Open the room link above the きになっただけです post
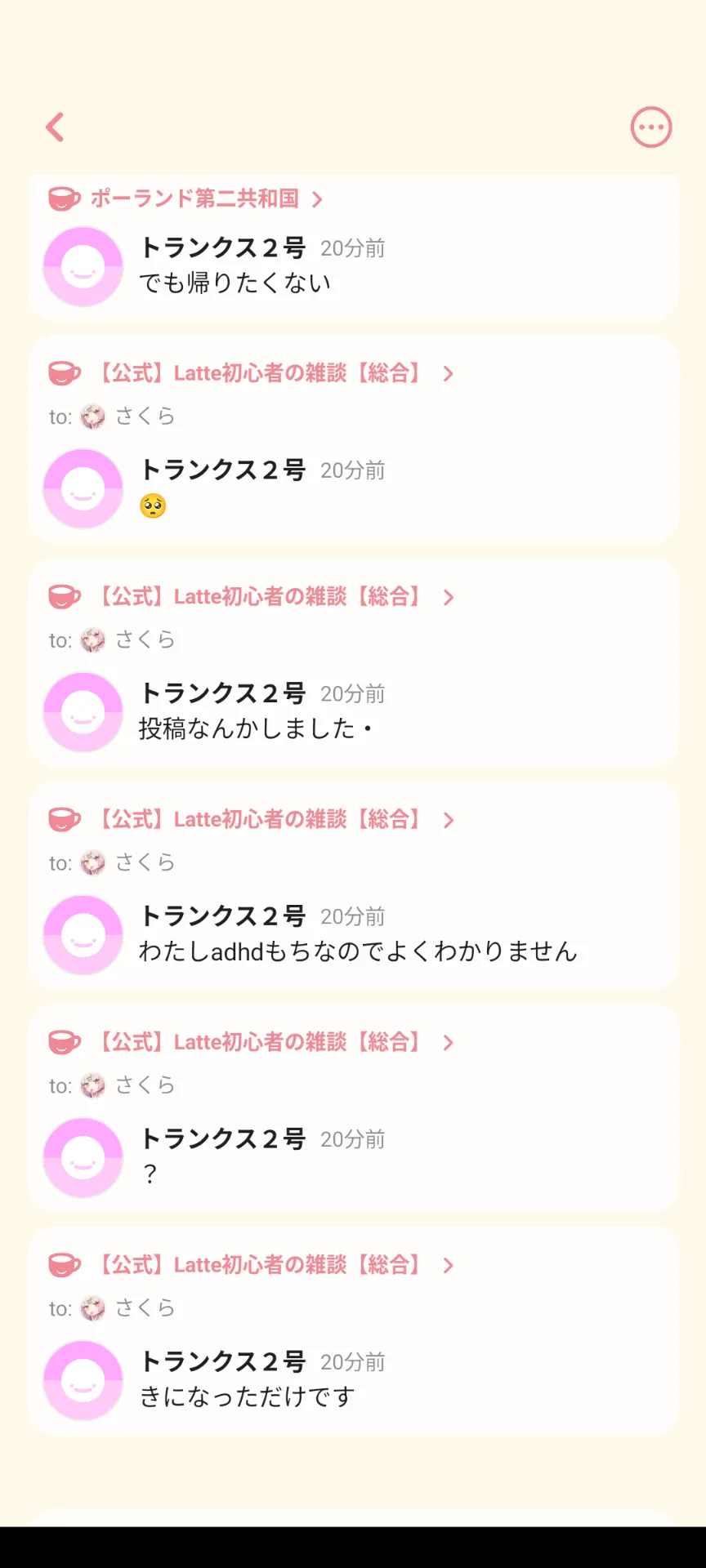This screenshot has height=1568, width=706. point(259,1265)
